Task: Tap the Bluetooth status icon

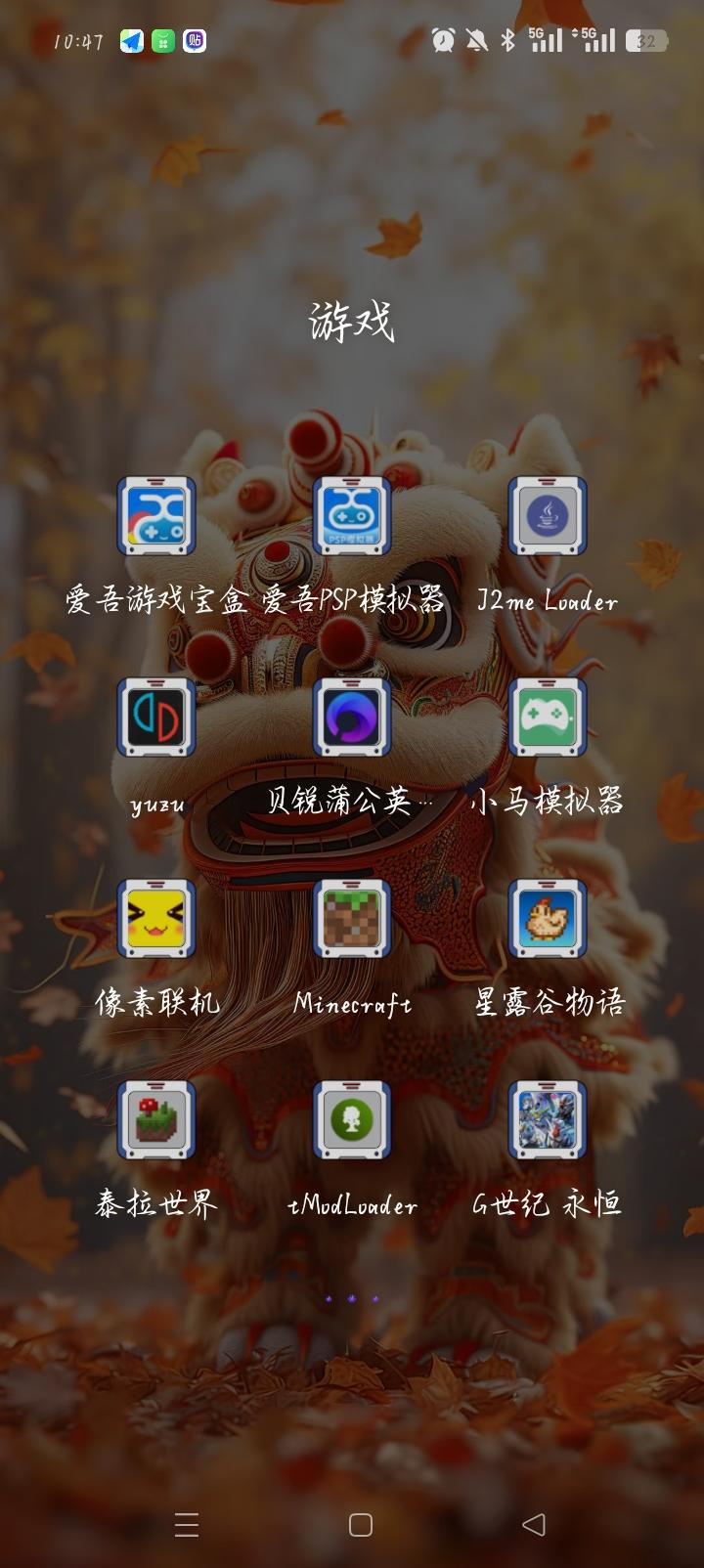Action: [x=507, y=41]
